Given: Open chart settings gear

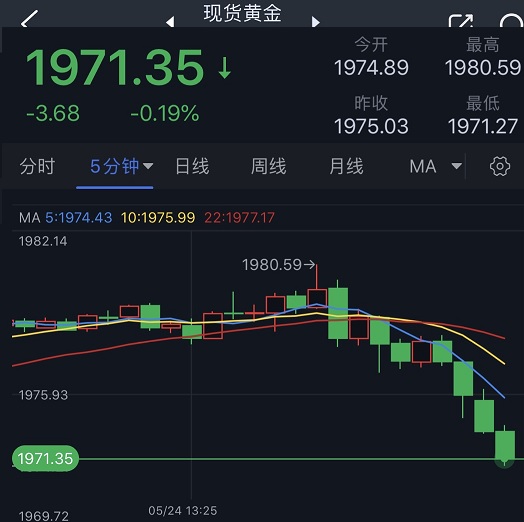Looking at the screenshot, I should click(500, 166).
